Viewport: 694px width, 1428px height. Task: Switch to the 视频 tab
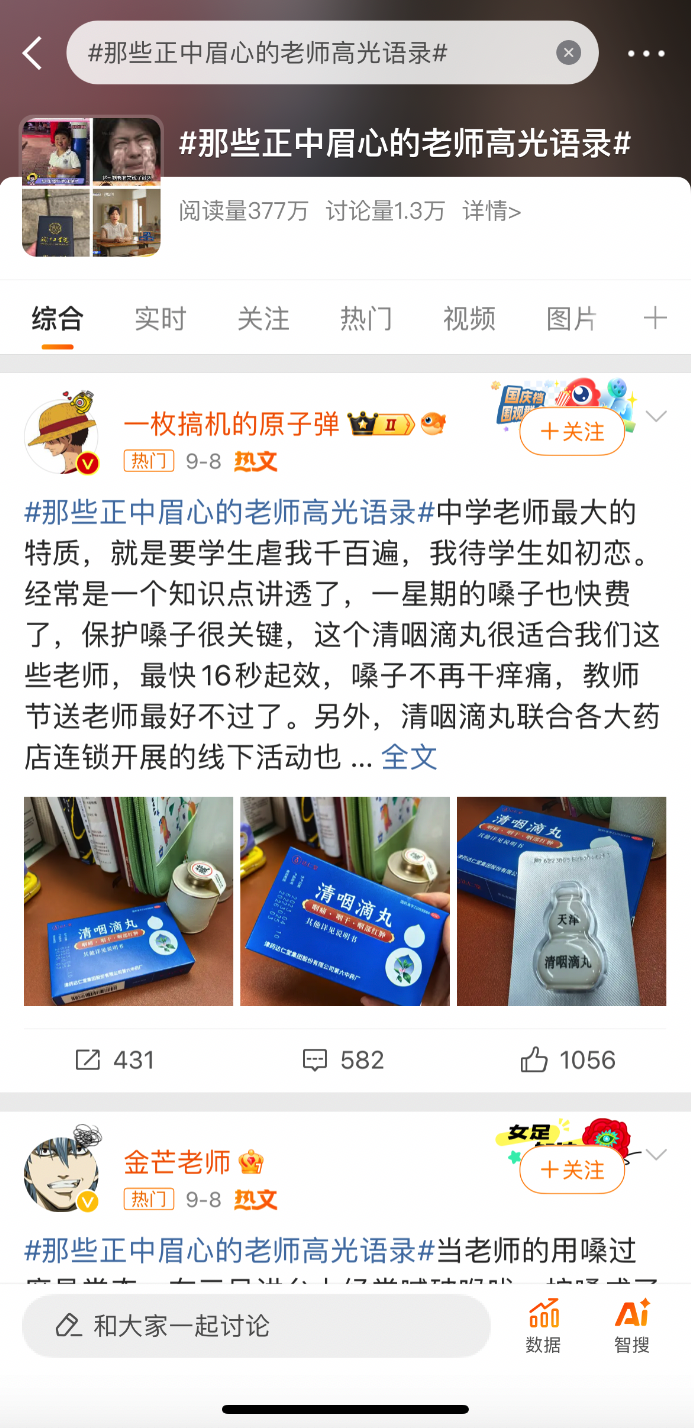coord(469,319)
